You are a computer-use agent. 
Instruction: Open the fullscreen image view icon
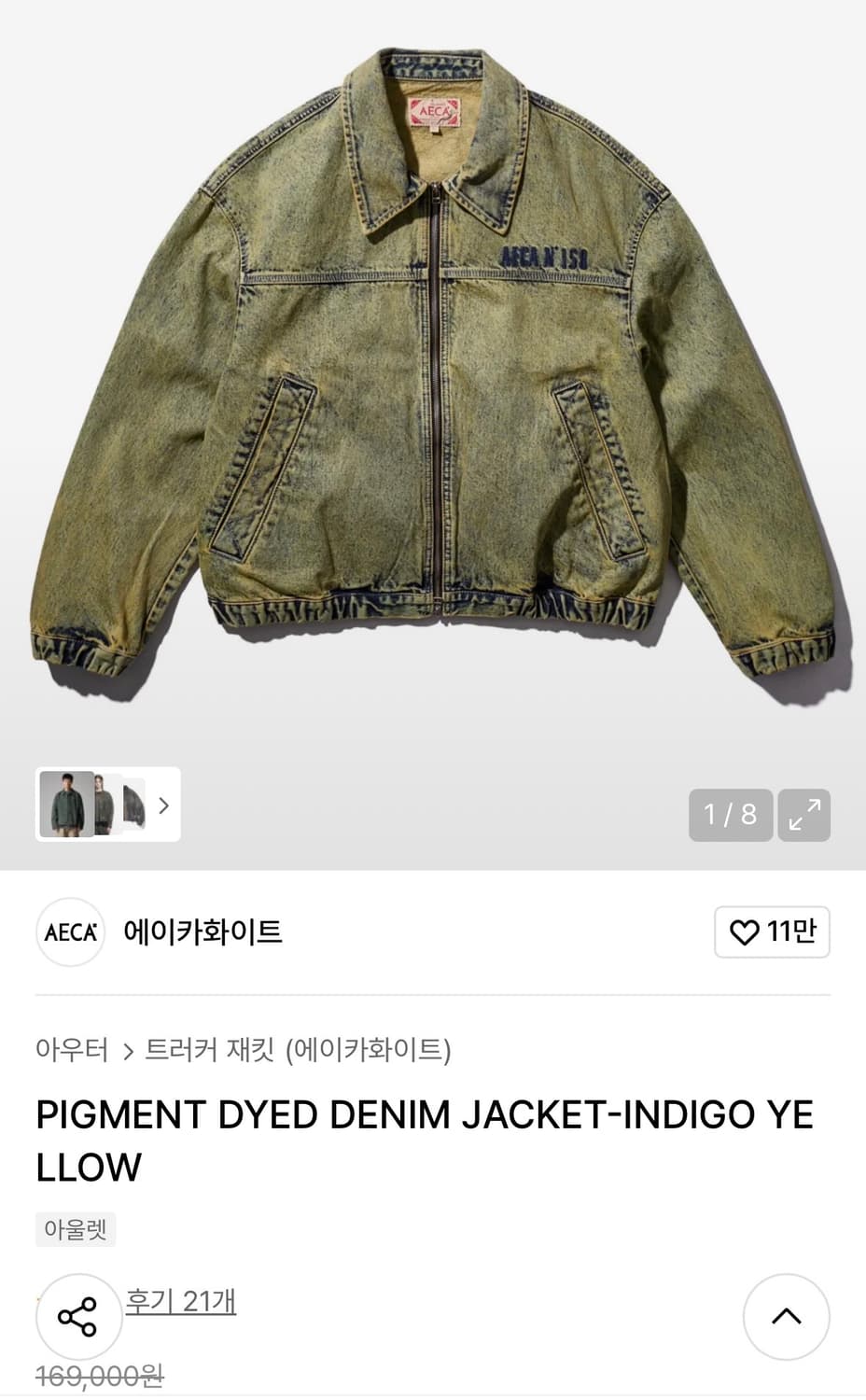click(x=803, y=814)
